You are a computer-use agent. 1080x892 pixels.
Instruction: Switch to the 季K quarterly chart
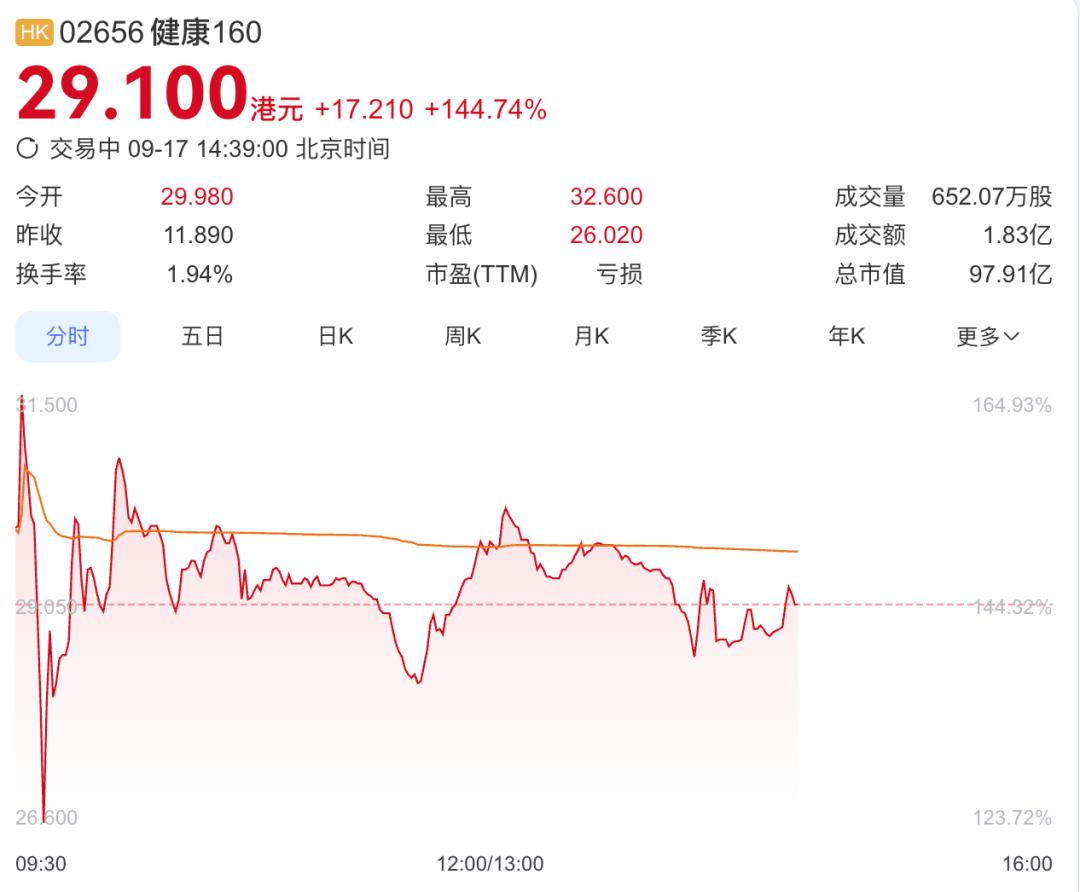coord(719,337)
